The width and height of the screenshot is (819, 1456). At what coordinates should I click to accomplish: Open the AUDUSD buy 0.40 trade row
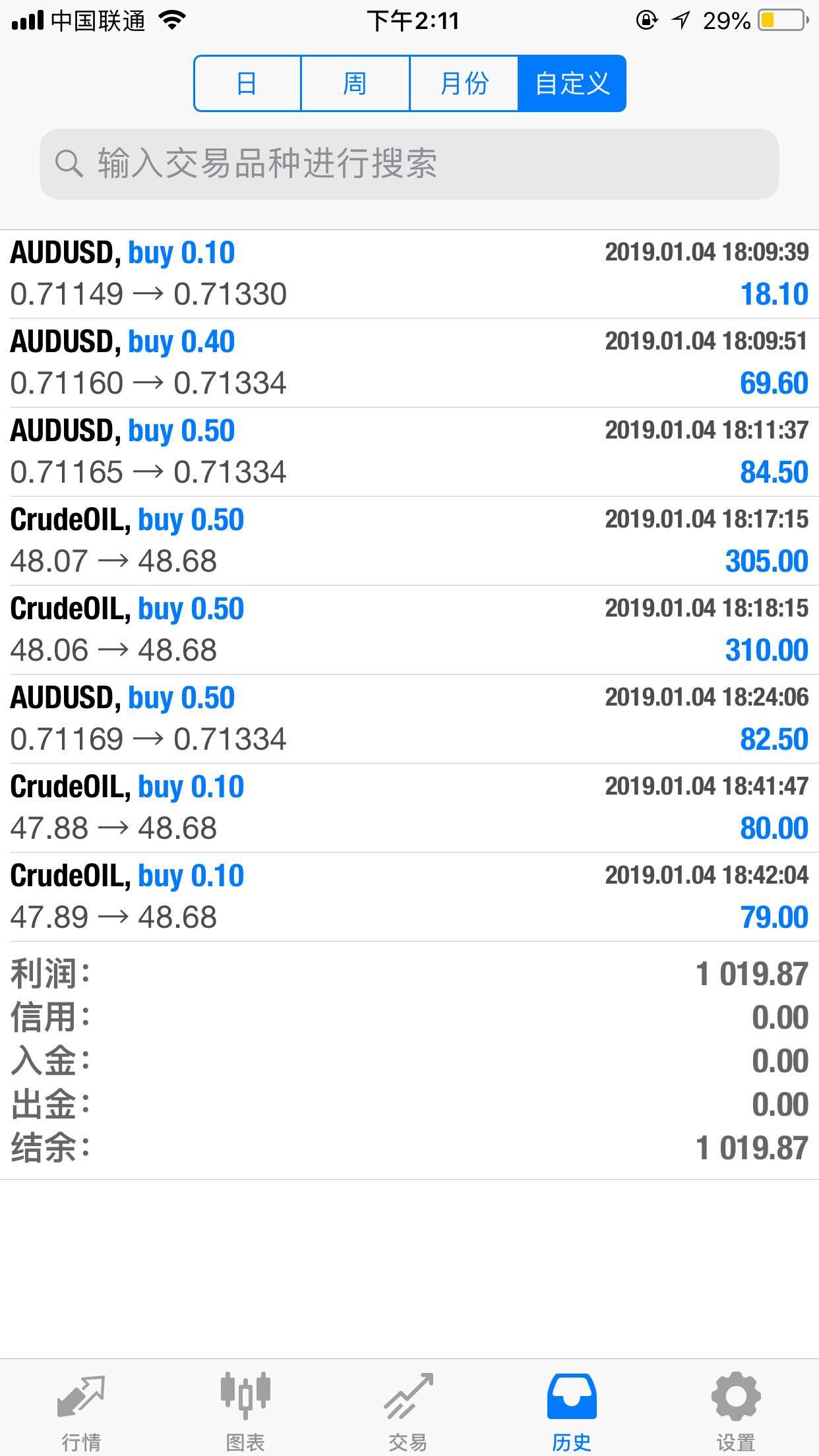coord(409,363)
